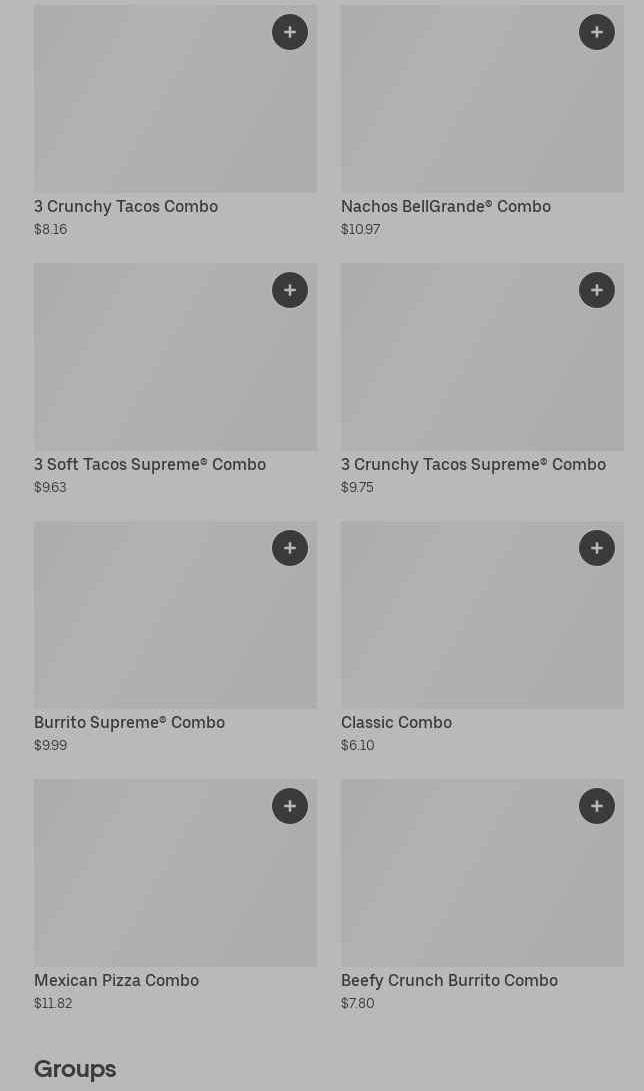Add Nachos BellGrande Combo with plus icon
The image size is (644, 1091).
click(x=597, y=32)
